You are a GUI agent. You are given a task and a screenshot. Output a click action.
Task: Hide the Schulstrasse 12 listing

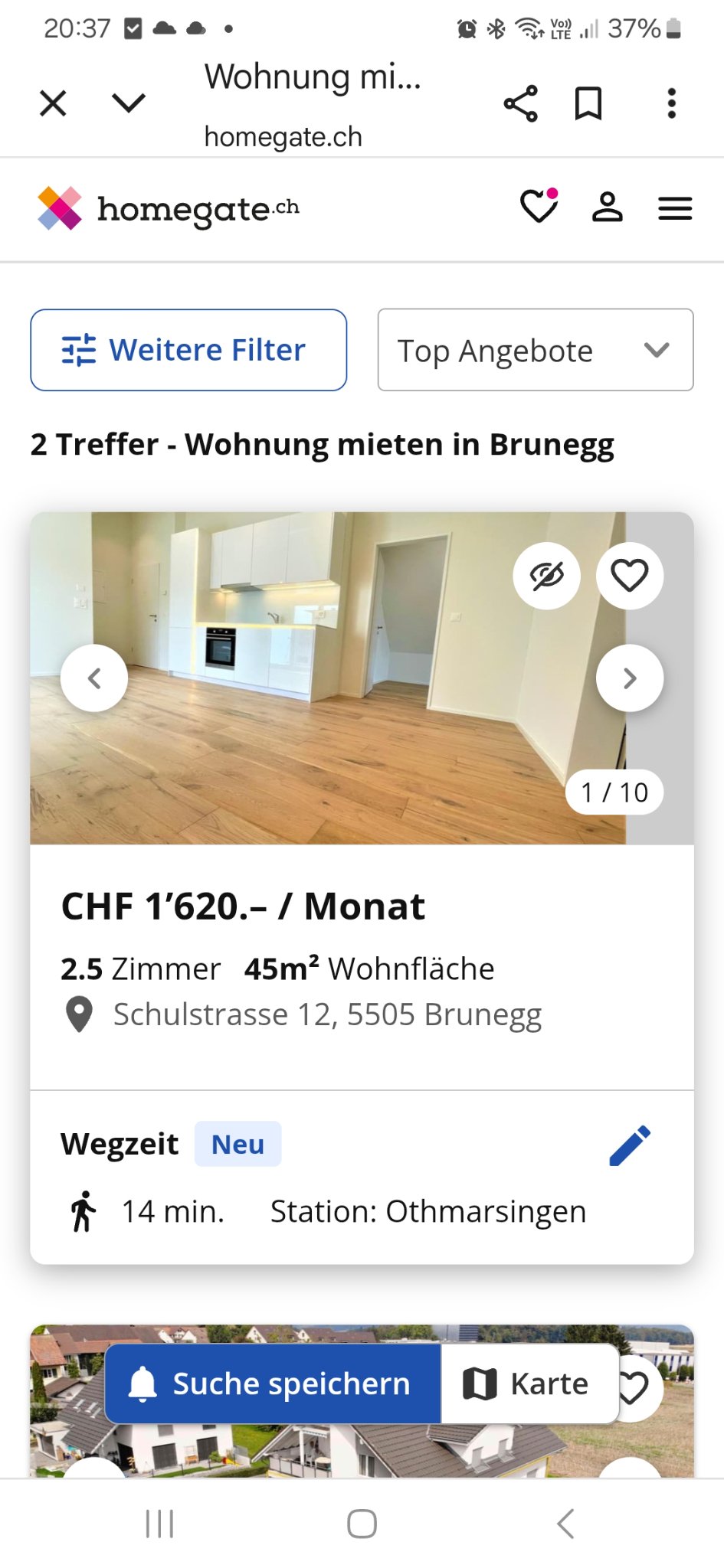tap(547, 576)
